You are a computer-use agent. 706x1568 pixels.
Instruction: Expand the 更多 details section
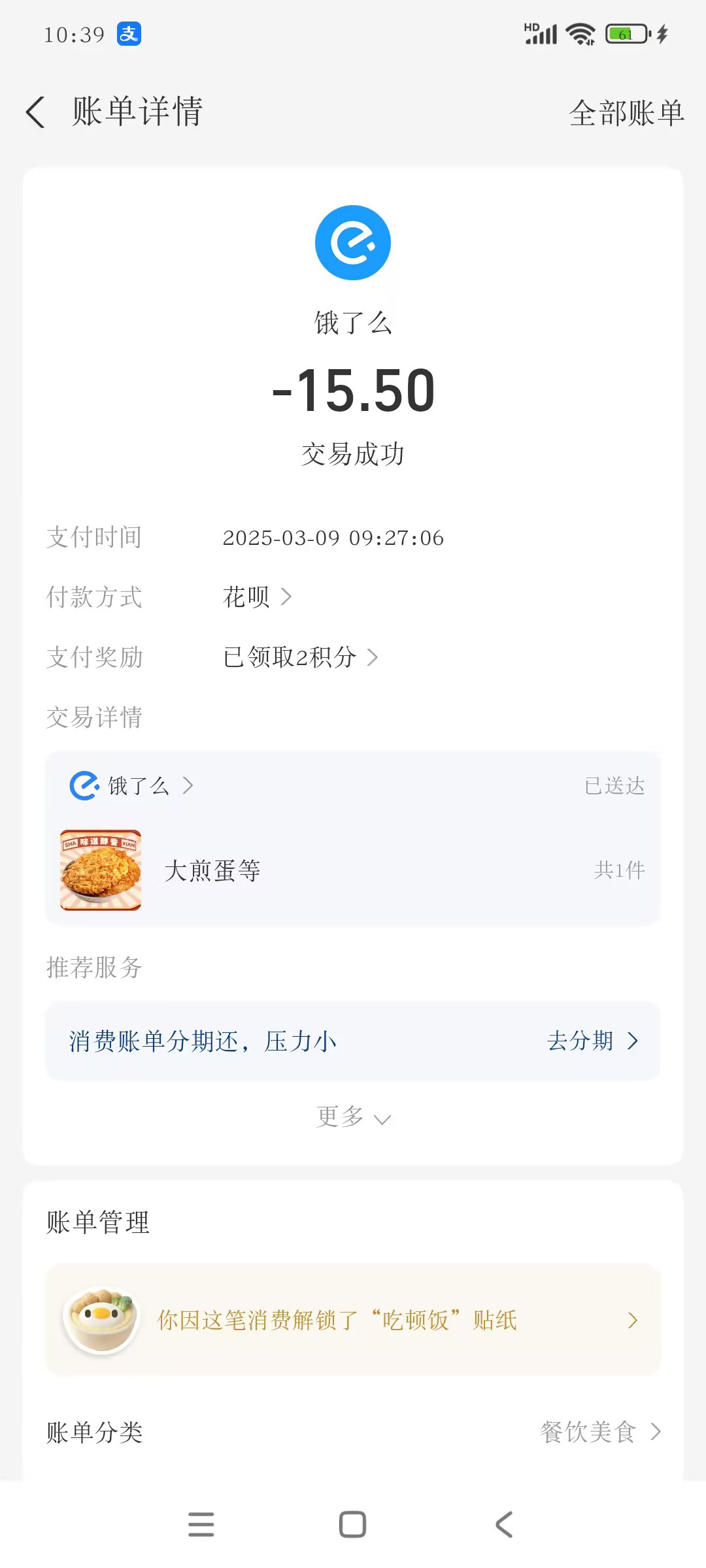353,1117
